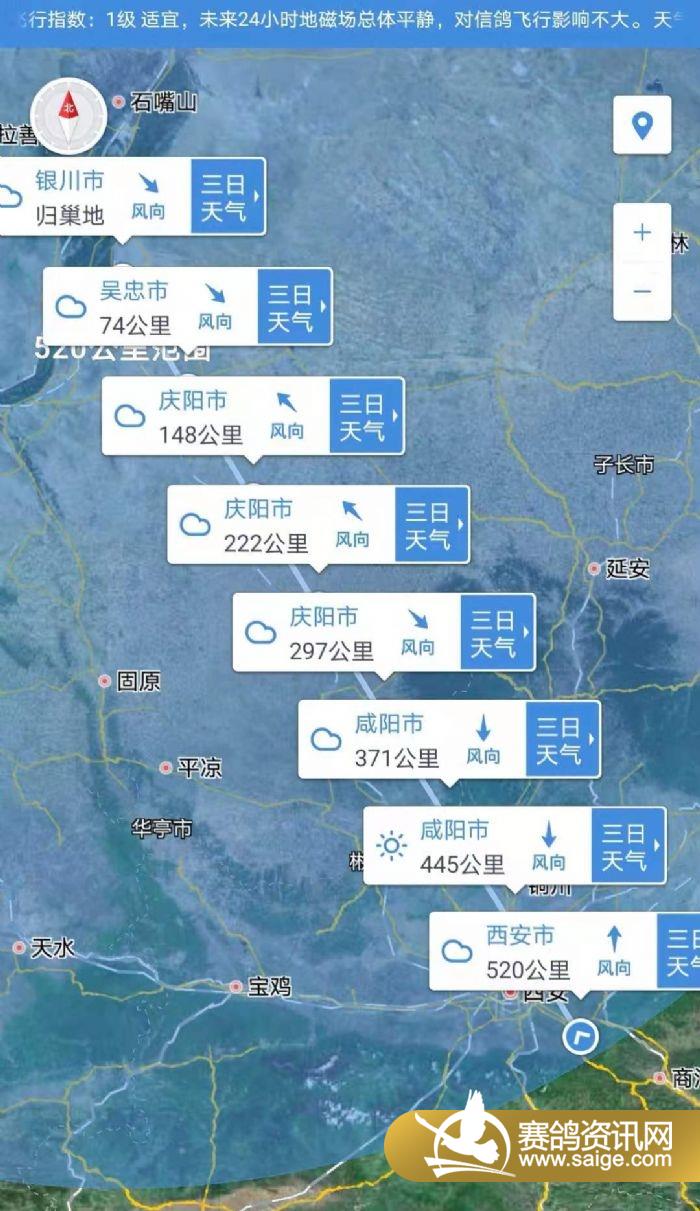Open 三日天气 for 银川市 归巢地

228,197
